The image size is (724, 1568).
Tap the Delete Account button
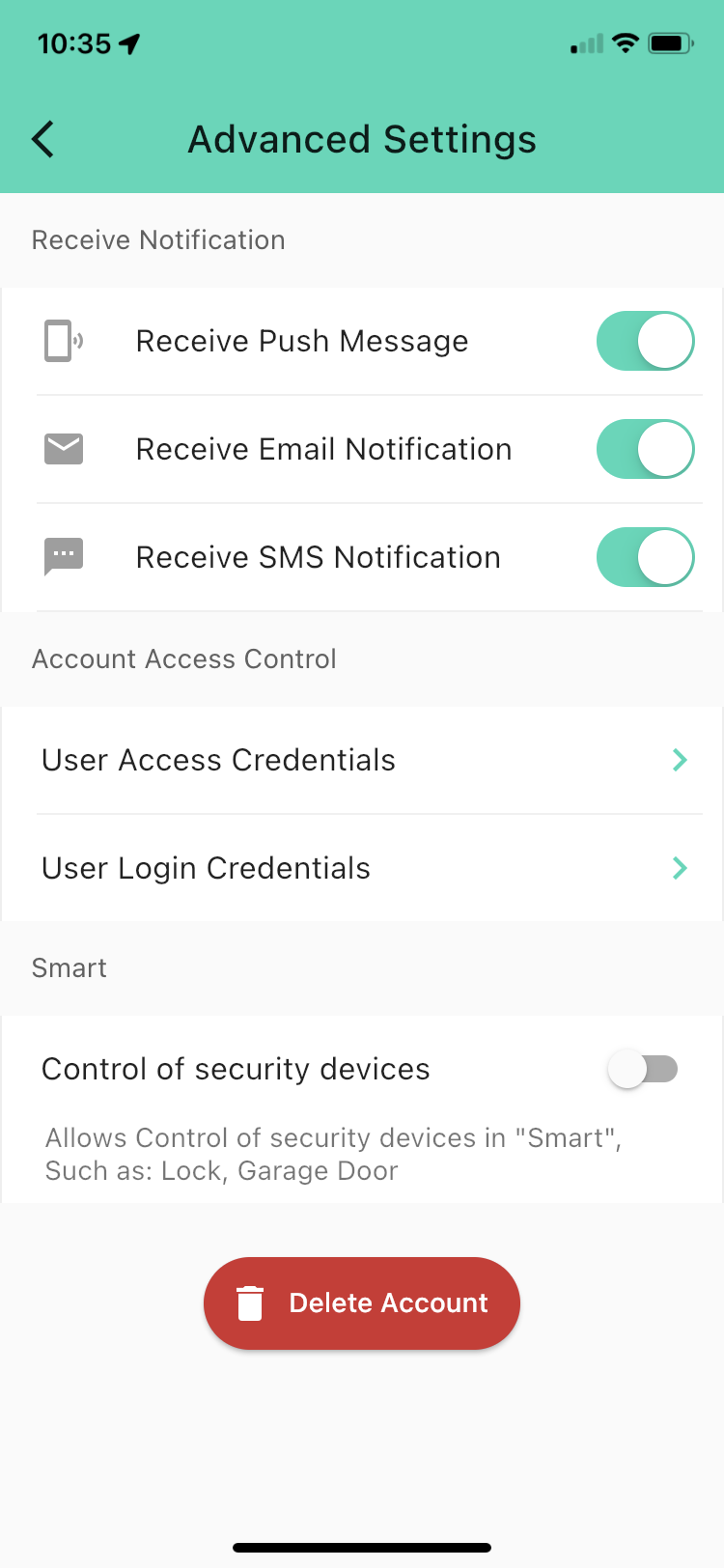(362, 1302)
